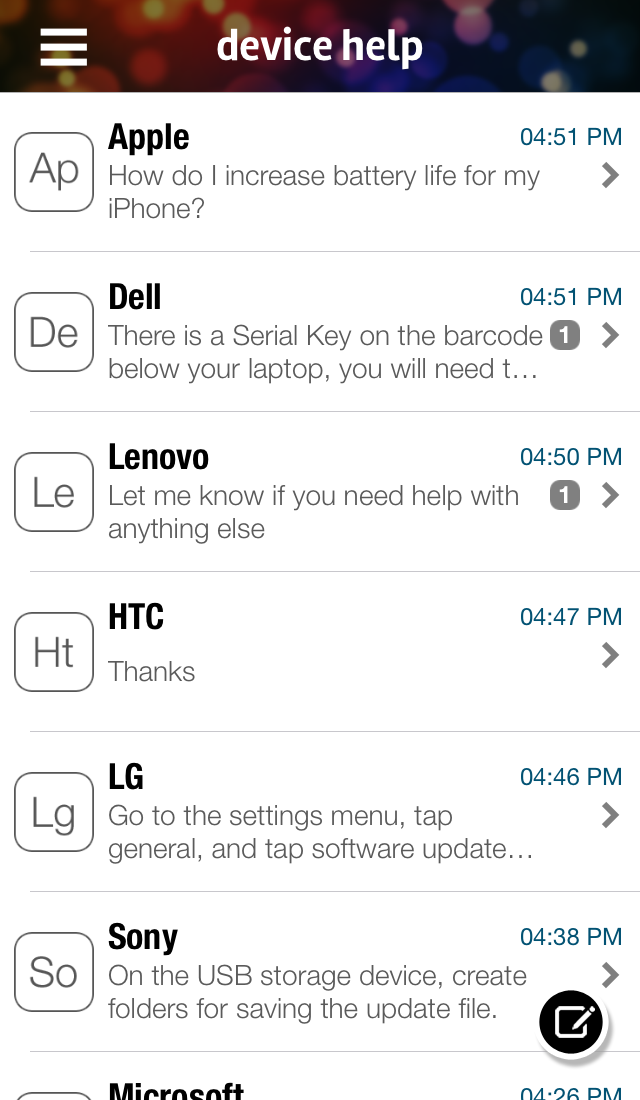Open the Sony conversation

[x=300, y=973]
